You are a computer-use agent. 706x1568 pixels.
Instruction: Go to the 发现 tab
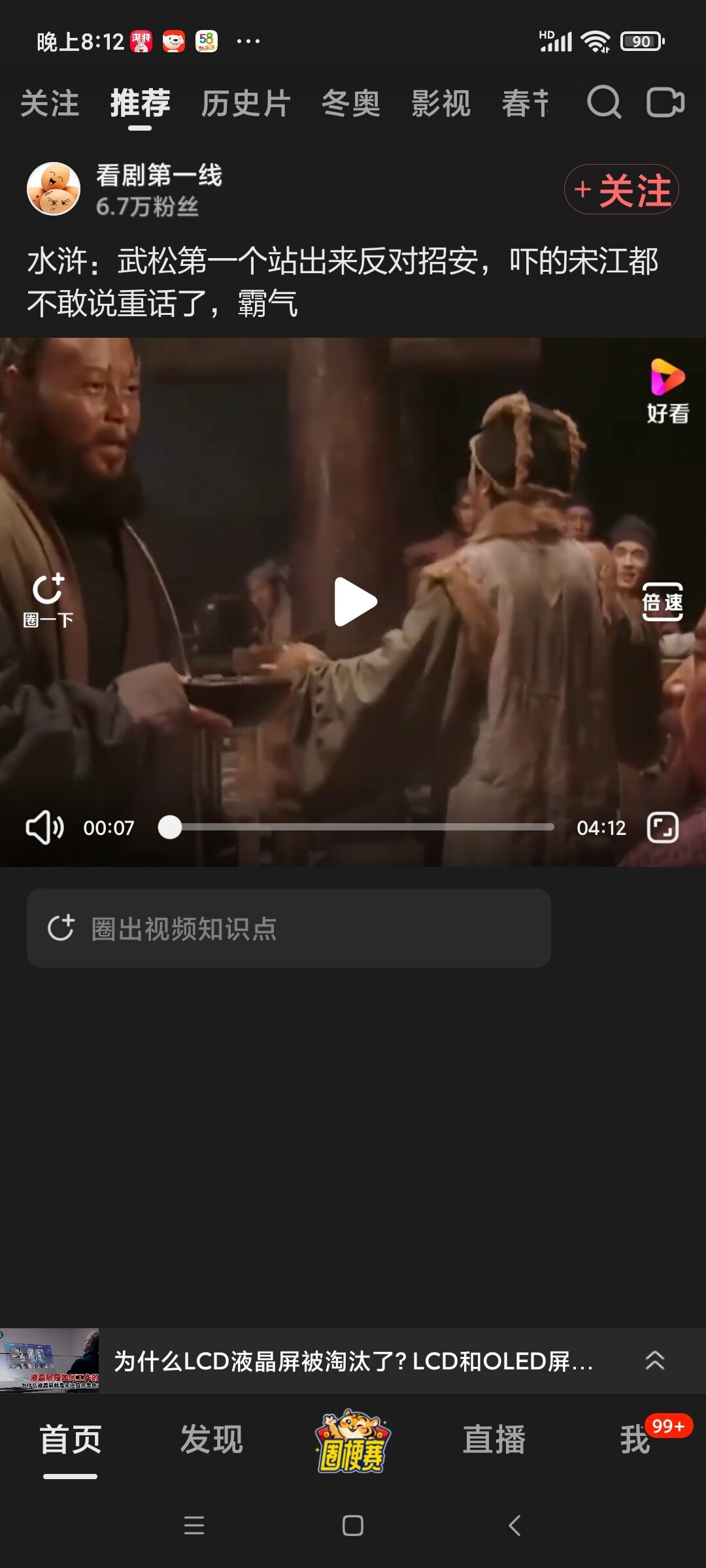211,1440
